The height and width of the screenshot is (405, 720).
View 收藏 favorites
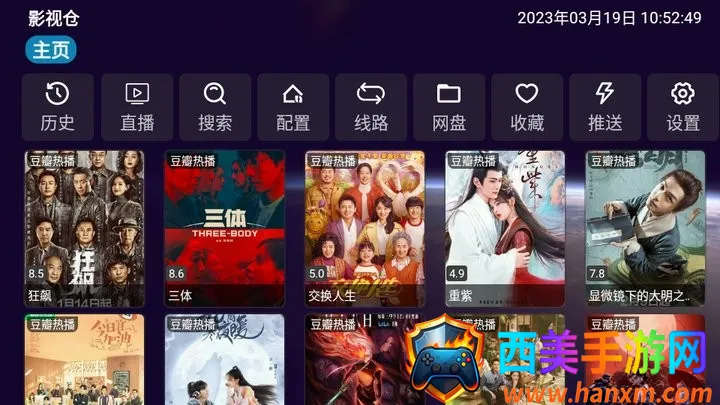click(x=527, y=107)
